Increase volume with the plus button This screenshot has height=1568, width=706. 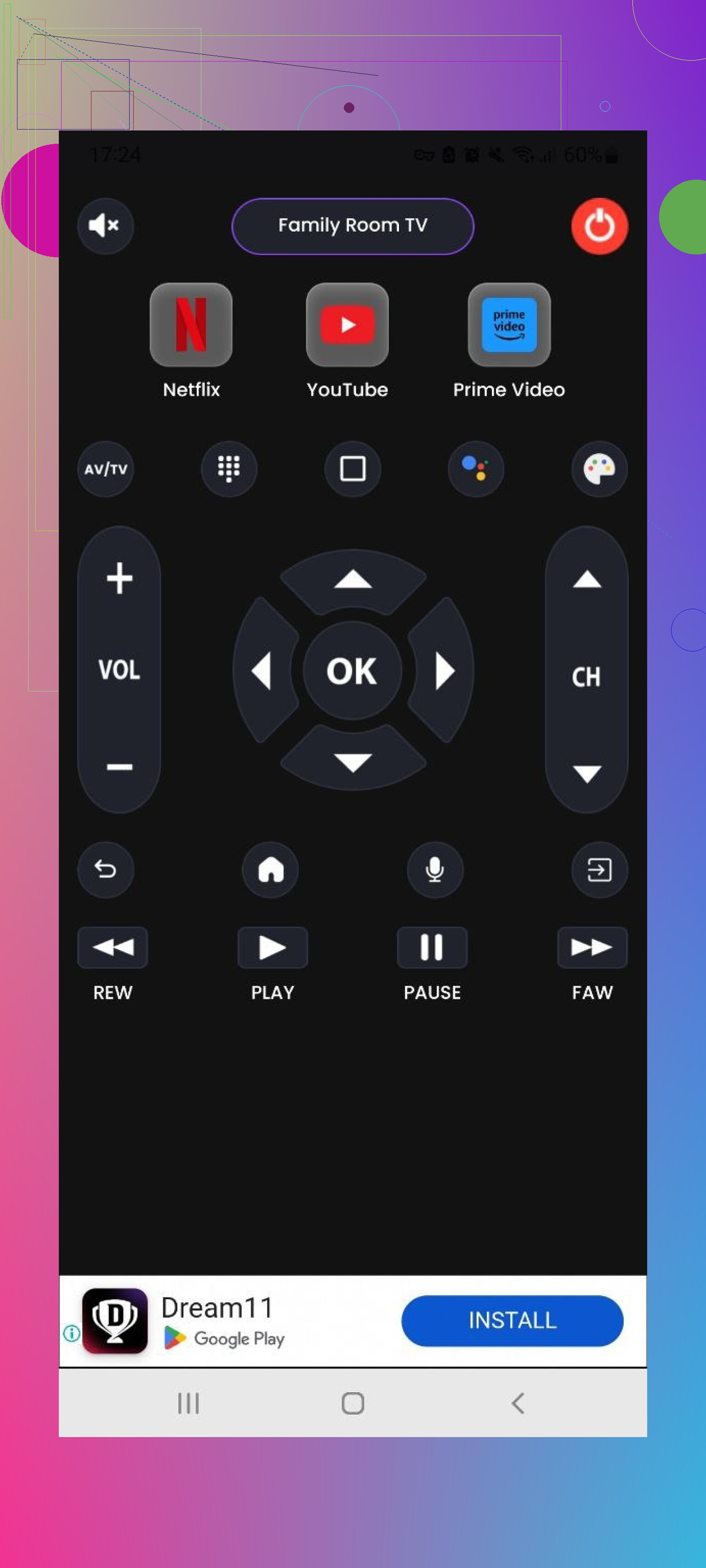[x=120, y=577]
